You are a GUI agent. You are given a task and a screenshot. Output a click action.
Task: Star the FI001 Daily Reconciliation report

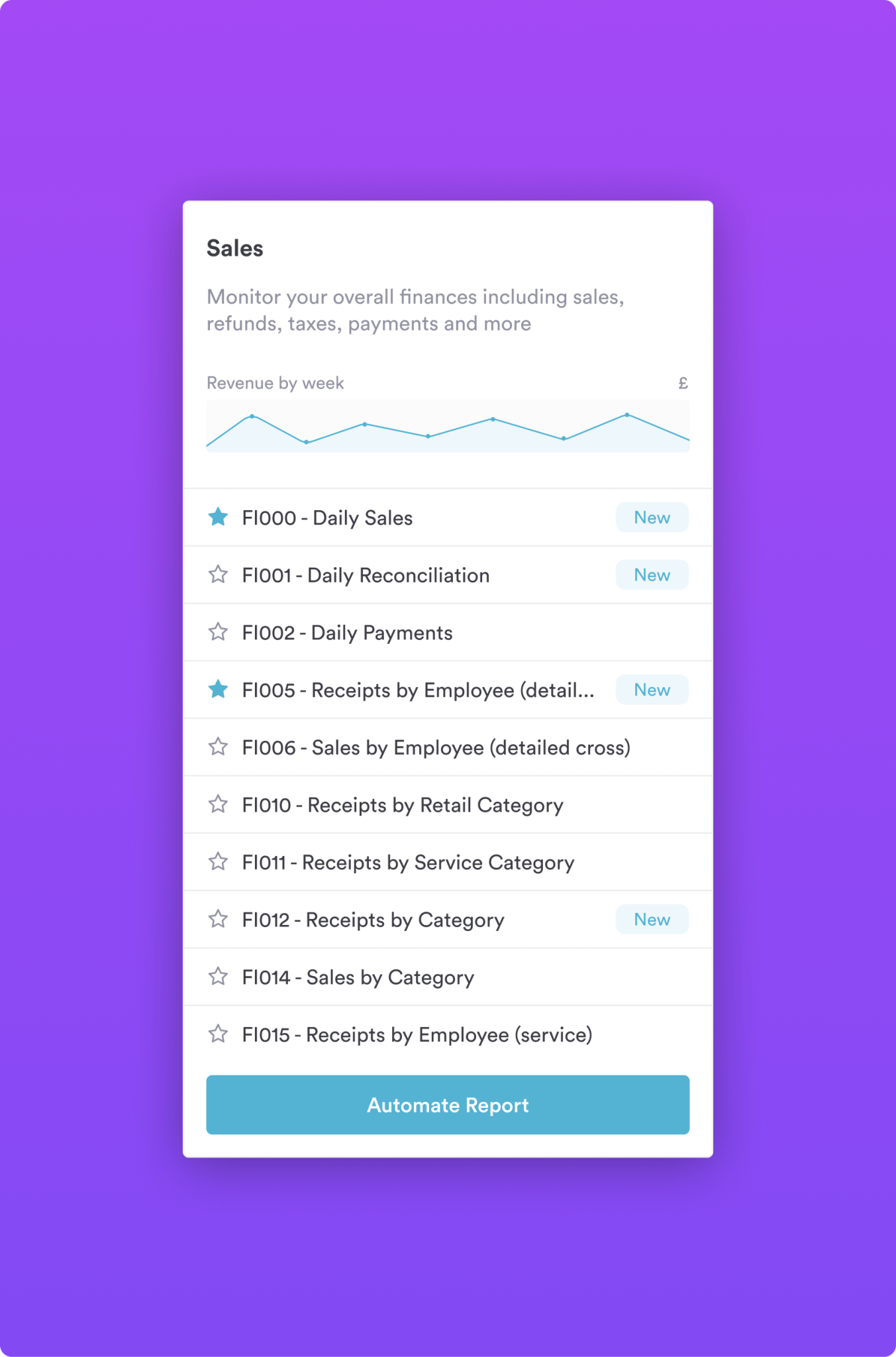[218, 574]
